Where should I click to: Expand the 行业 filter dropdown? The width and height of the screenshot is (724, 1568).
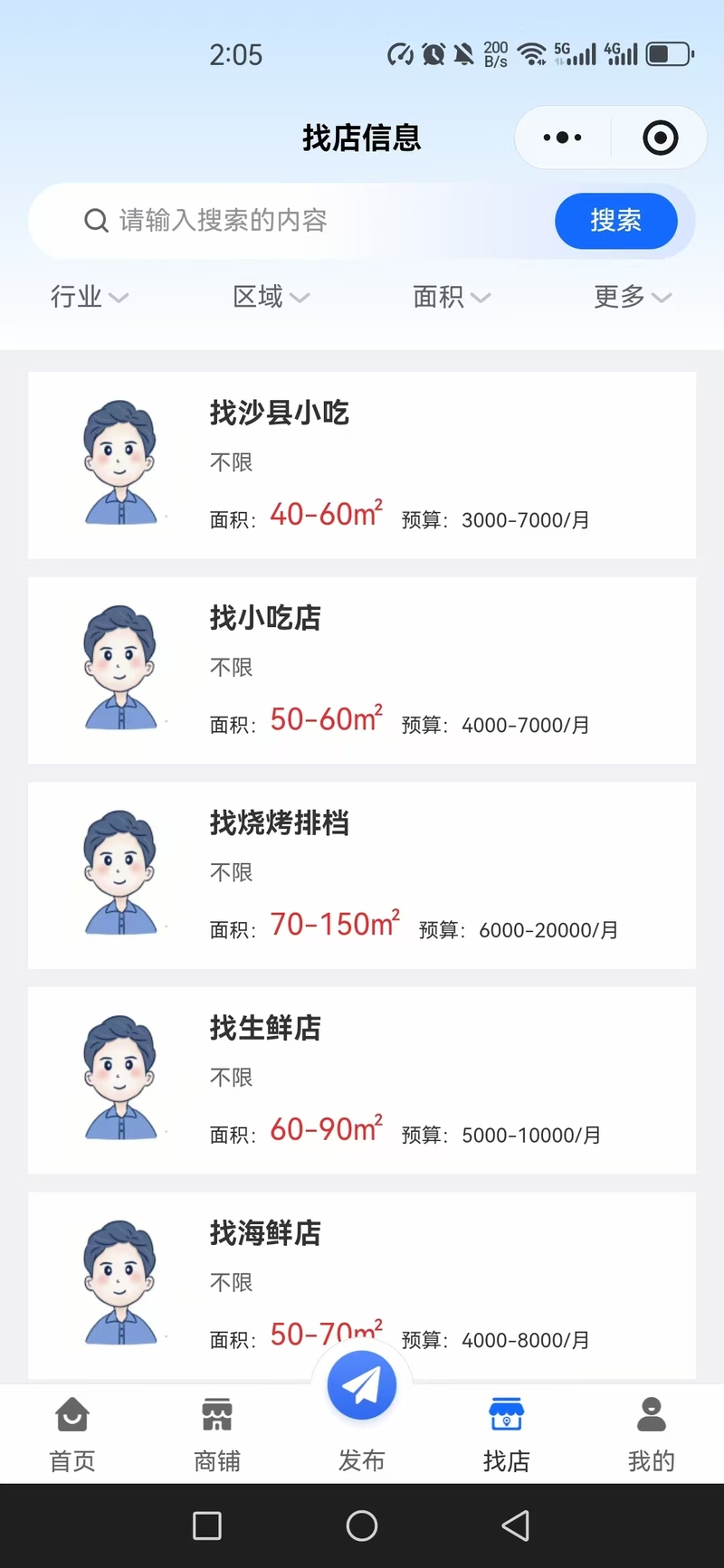[89, 297]
